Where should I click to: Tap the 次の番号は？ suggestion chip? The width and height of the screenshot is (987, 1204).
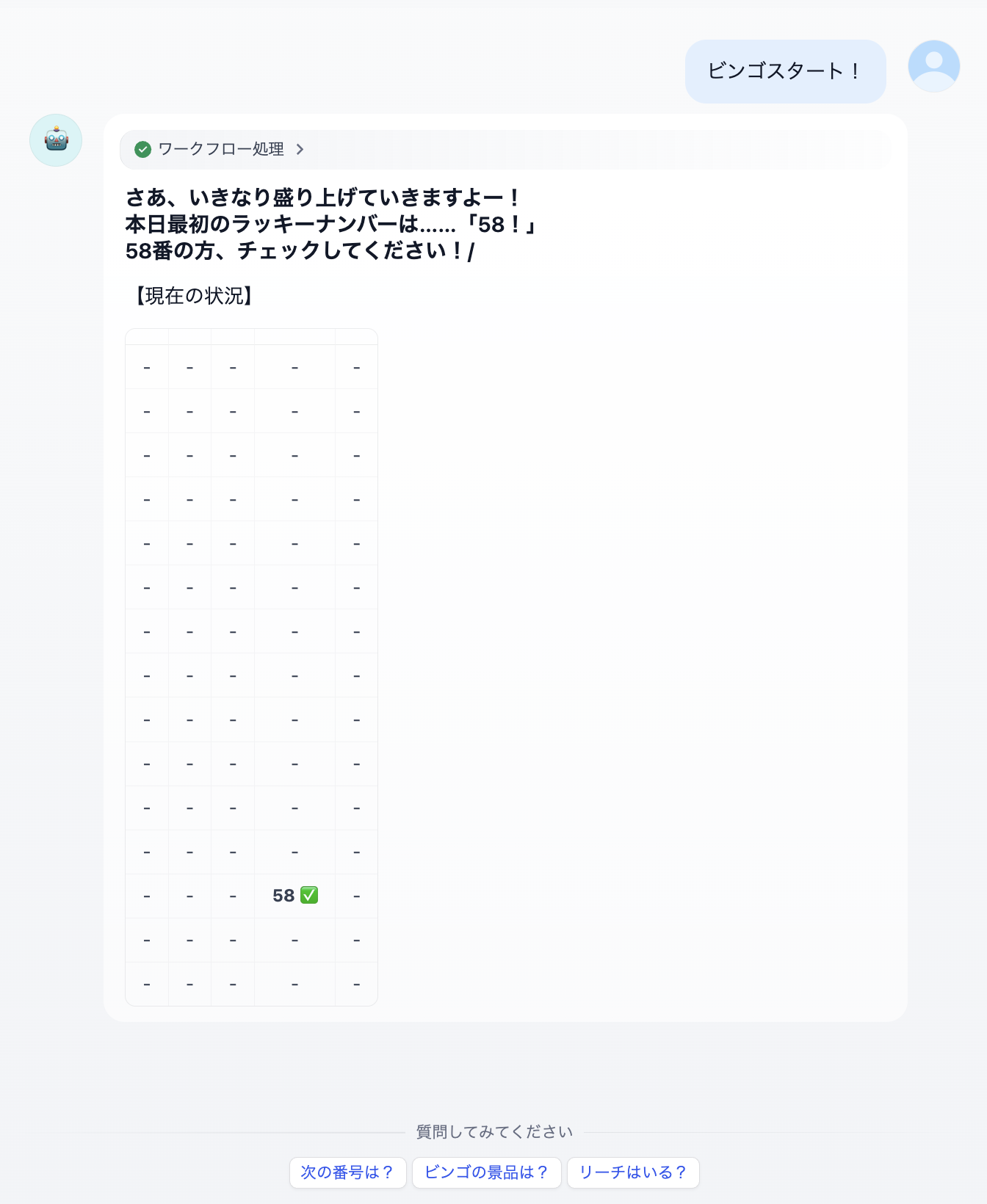pyautogui.click(x=347, y=1172)
